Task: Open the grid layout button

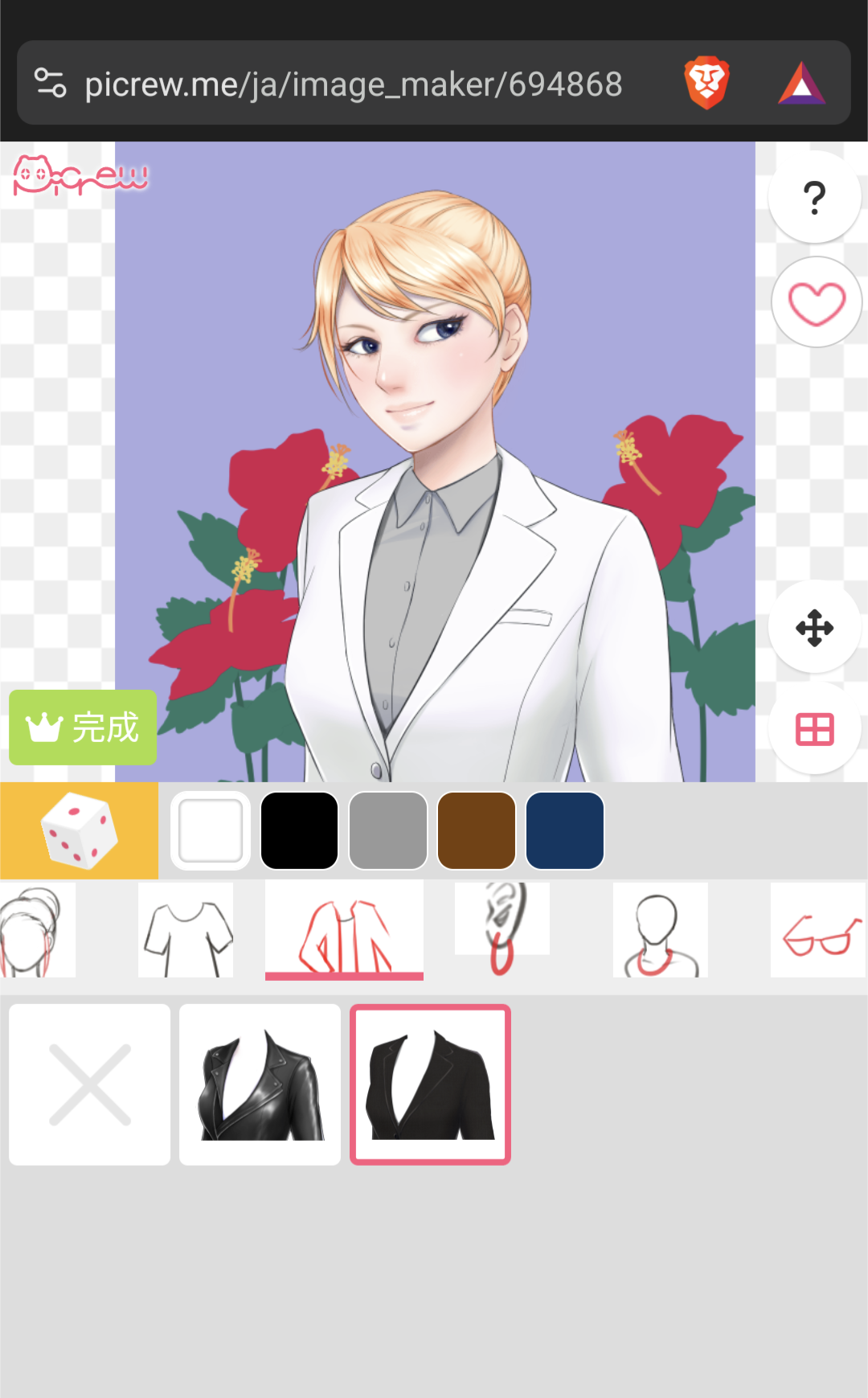Action: pyautogui.click(x=814, y=729)
